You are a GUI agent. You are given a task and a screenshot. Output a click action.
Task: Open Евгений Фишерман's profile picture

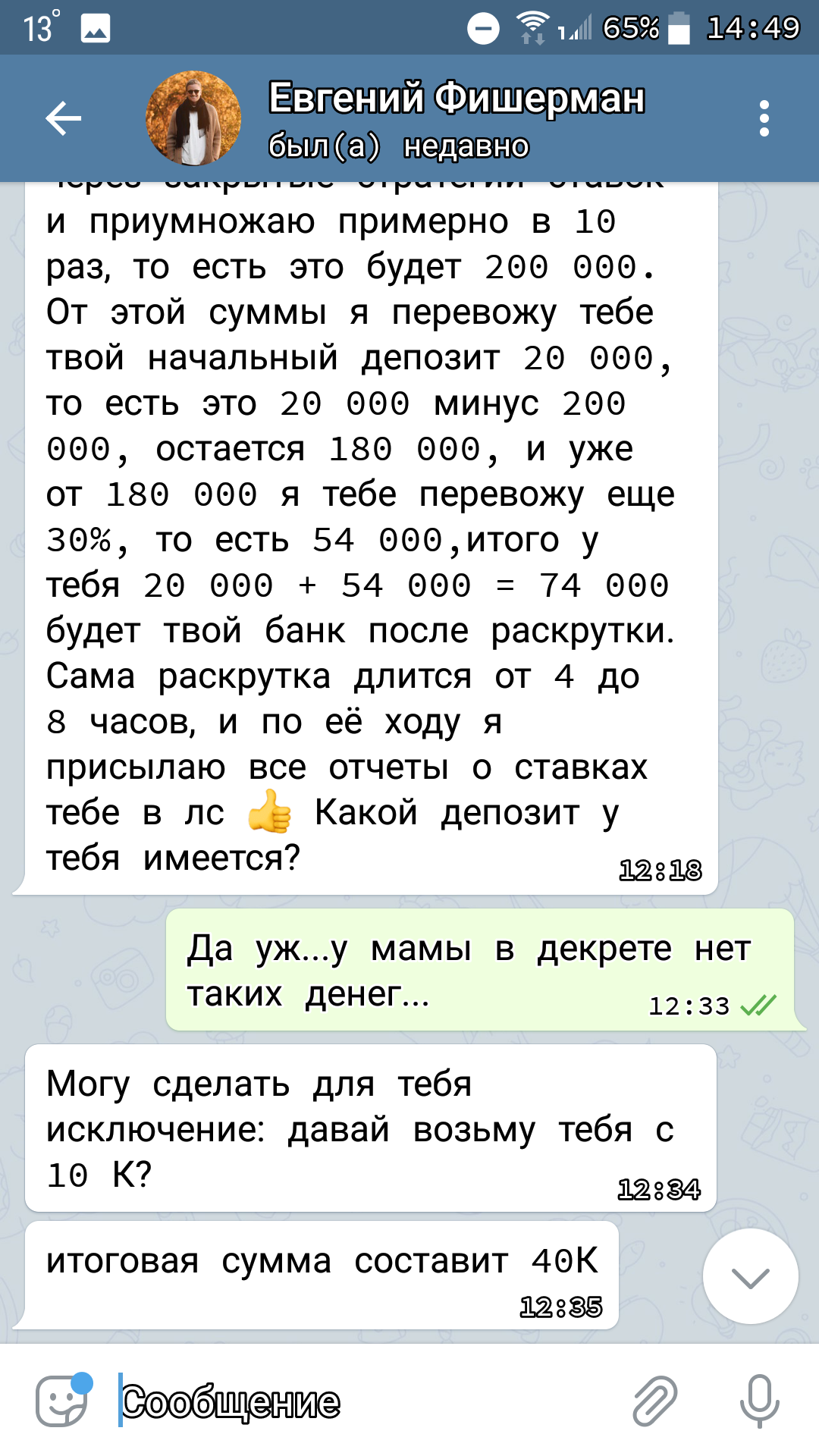(x=193, y=118)
